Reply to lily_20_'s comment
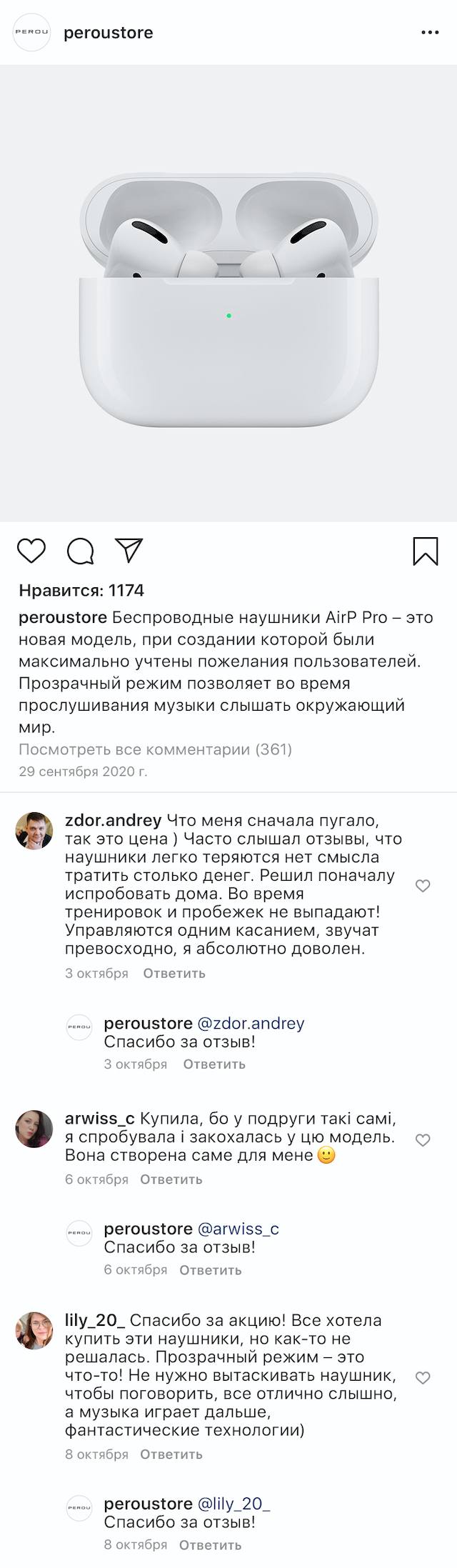457x1568 pixels. [x=171, y=1454]
